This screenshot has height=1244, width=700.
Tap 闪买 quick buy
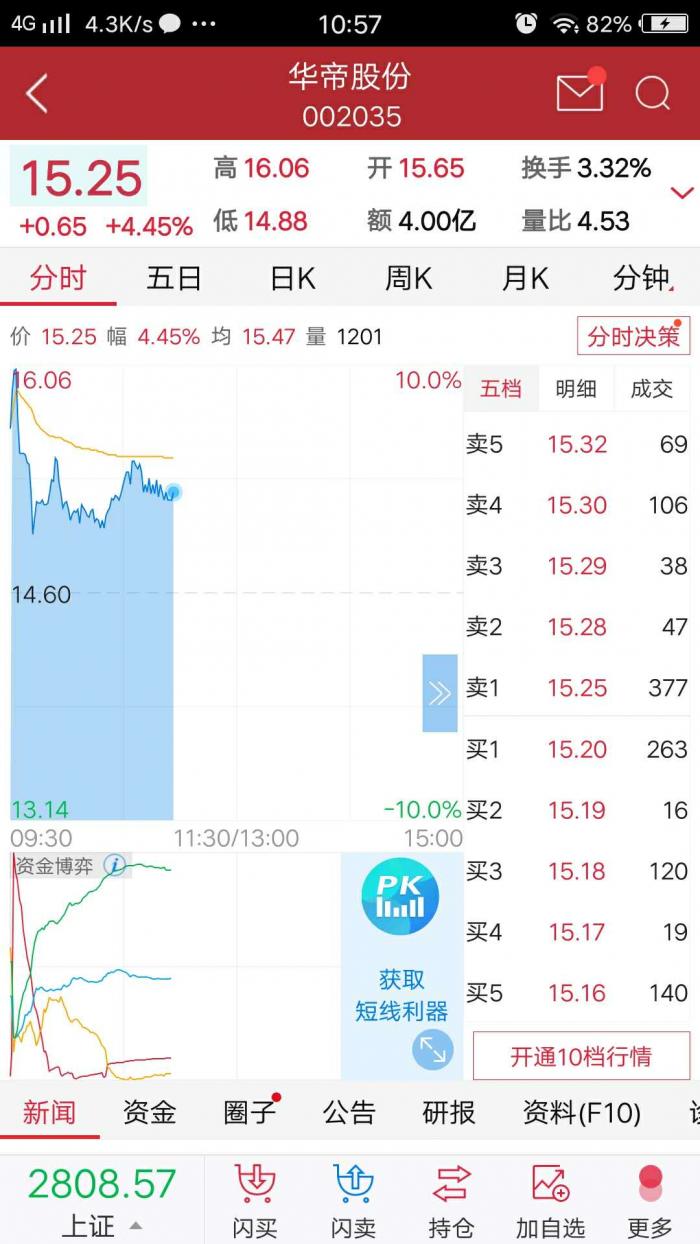(x=254, y=1200)
